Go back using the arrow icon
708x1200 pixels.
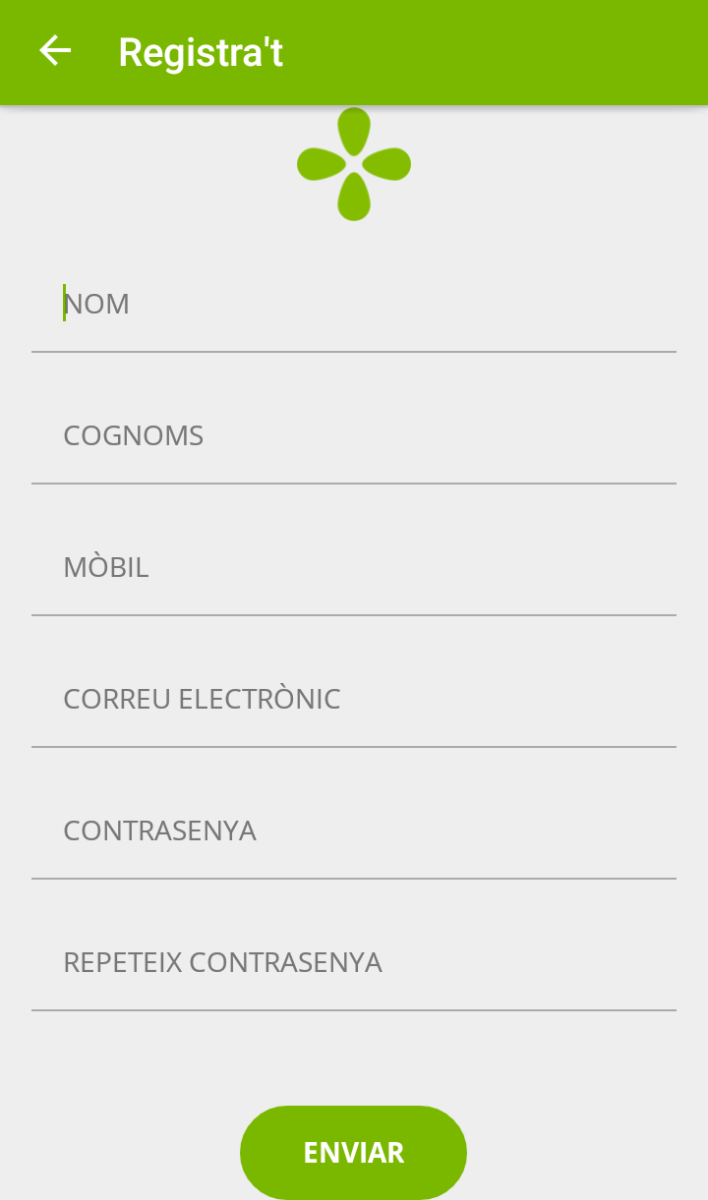pos(55,51)
